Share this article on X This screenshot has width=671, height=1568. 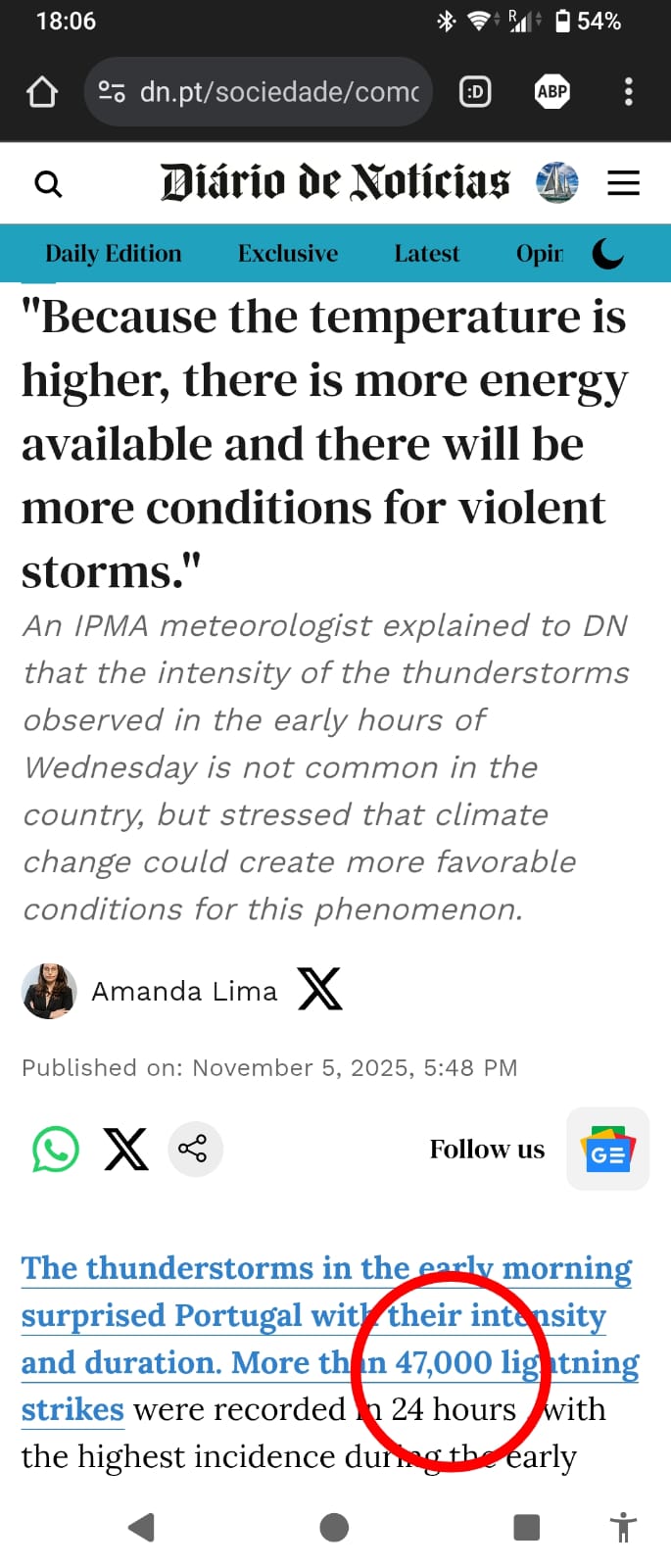(126, 1149)
